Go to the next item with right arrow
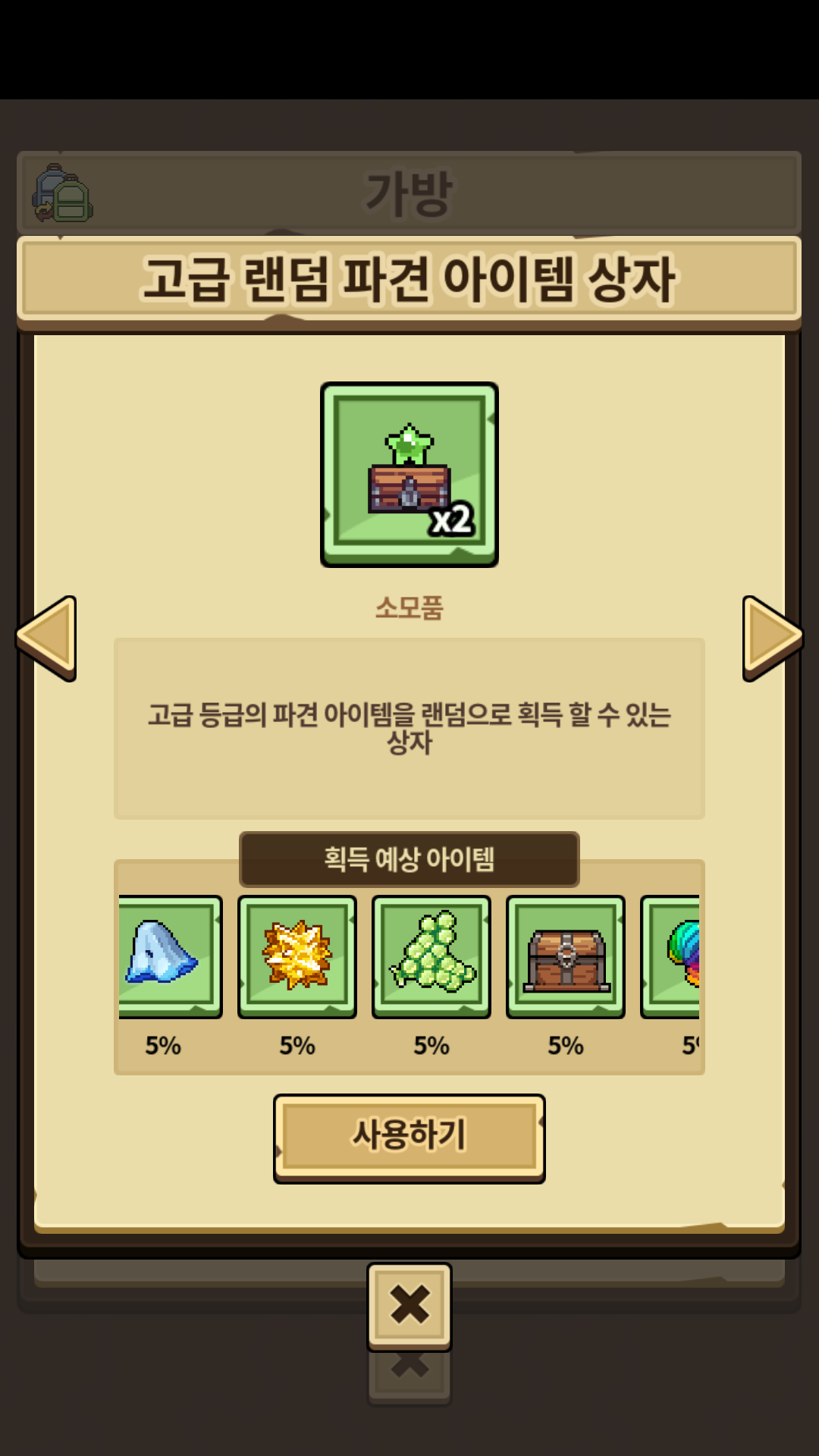Screen dimensions: 819x1456 [771, 638]
